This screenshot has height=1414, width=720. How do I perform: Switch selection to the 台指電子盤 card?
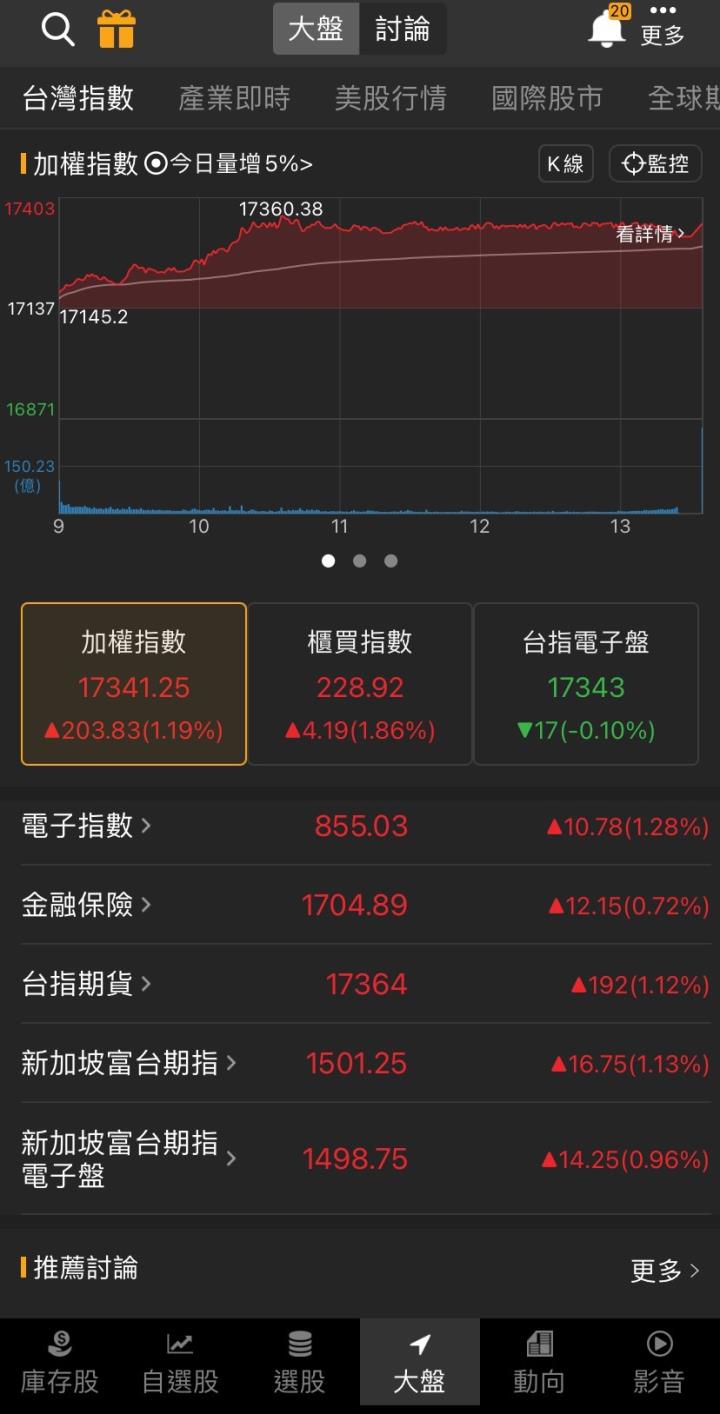click(x=586, y=683)
